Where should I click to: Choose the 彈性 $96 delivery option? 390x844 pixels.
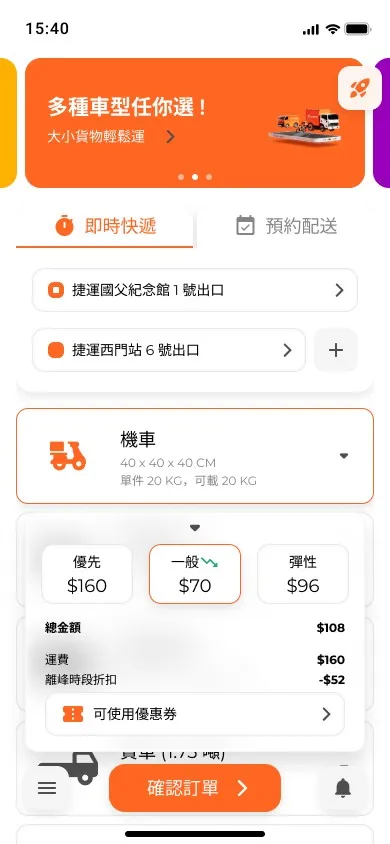303,574
